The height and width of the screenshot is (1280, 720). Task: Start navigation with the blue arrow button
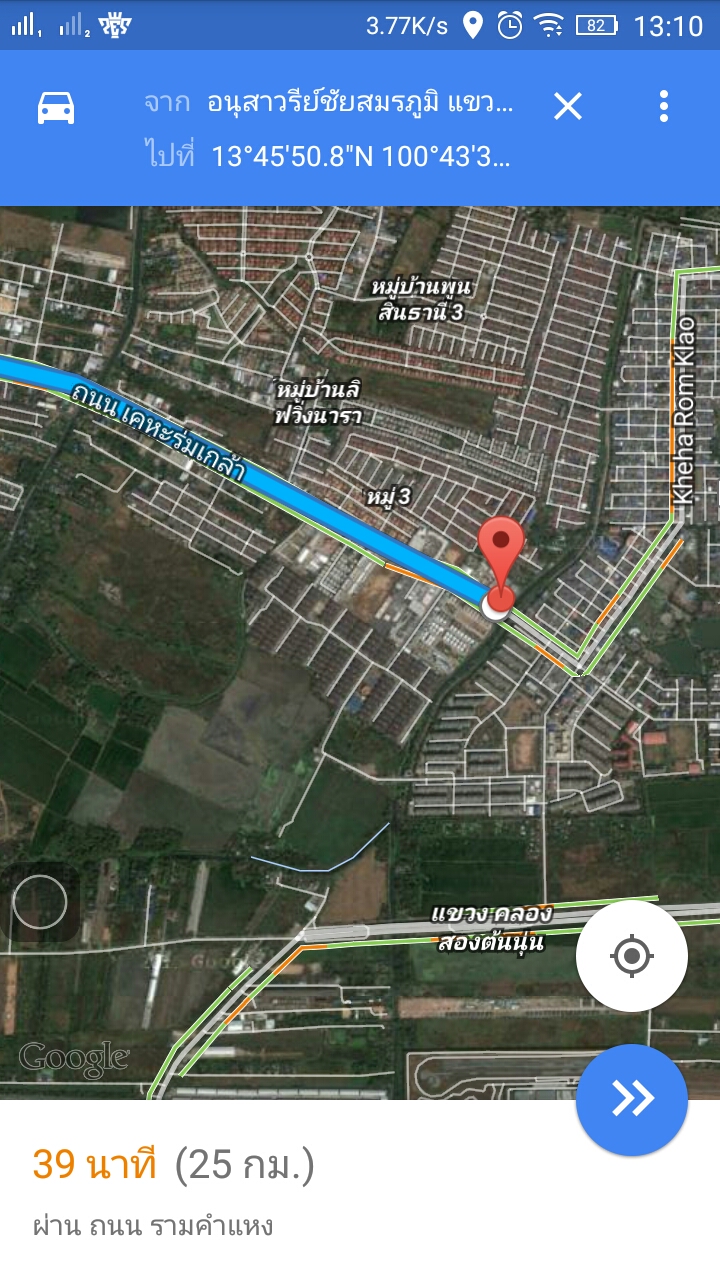coord(632,1099)
